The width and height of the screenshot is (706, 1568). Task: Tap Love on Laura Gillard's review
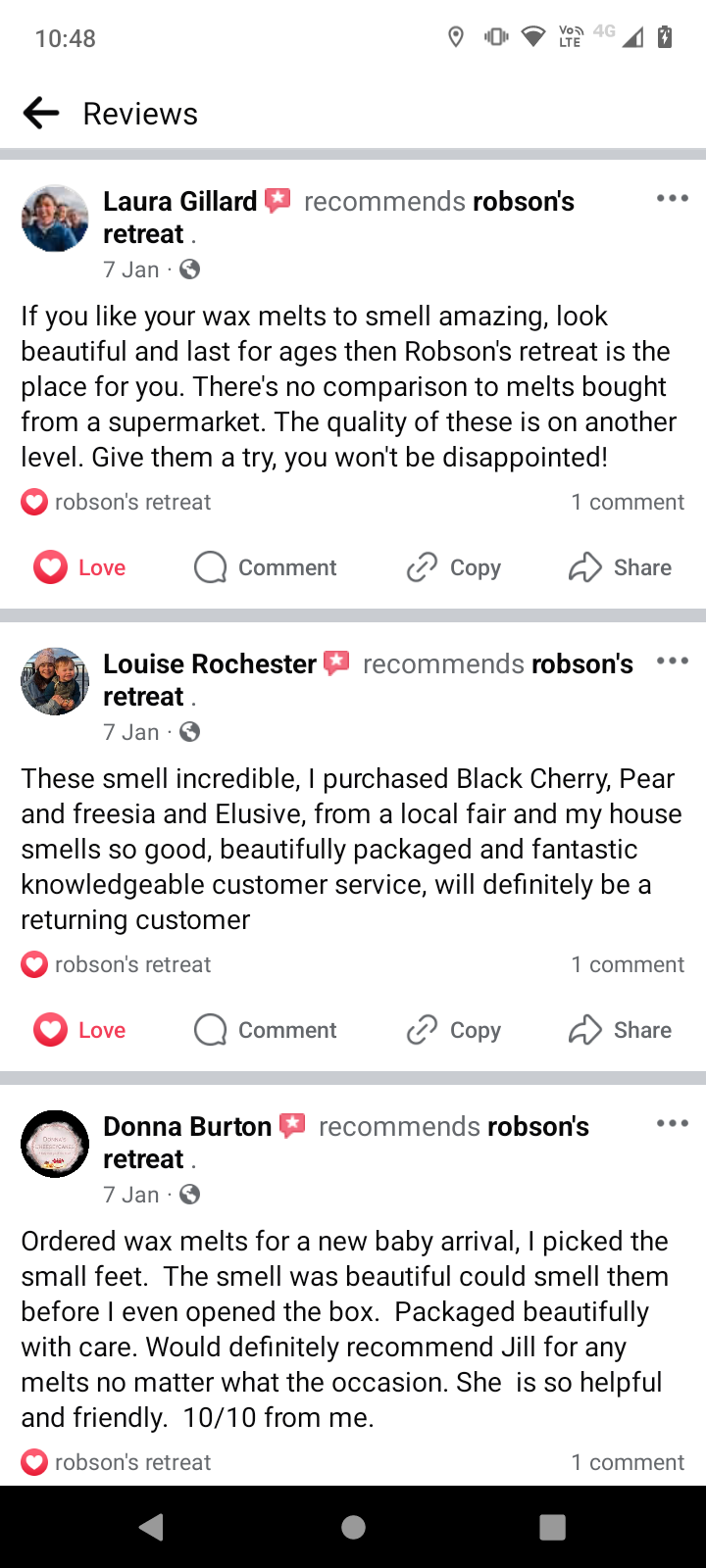click(80, 567)
